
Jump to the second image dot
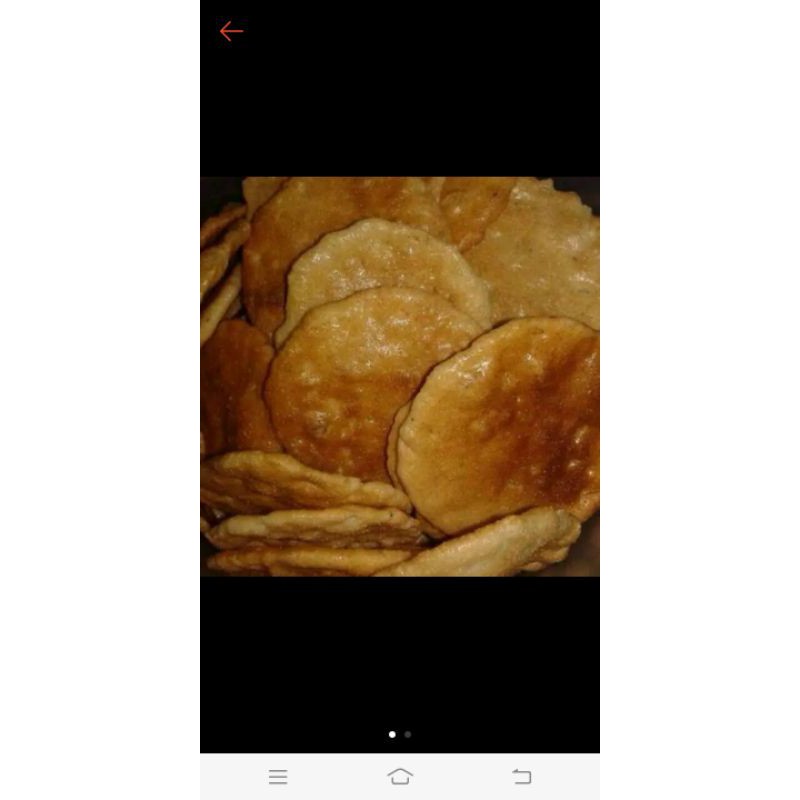[408, 734]
